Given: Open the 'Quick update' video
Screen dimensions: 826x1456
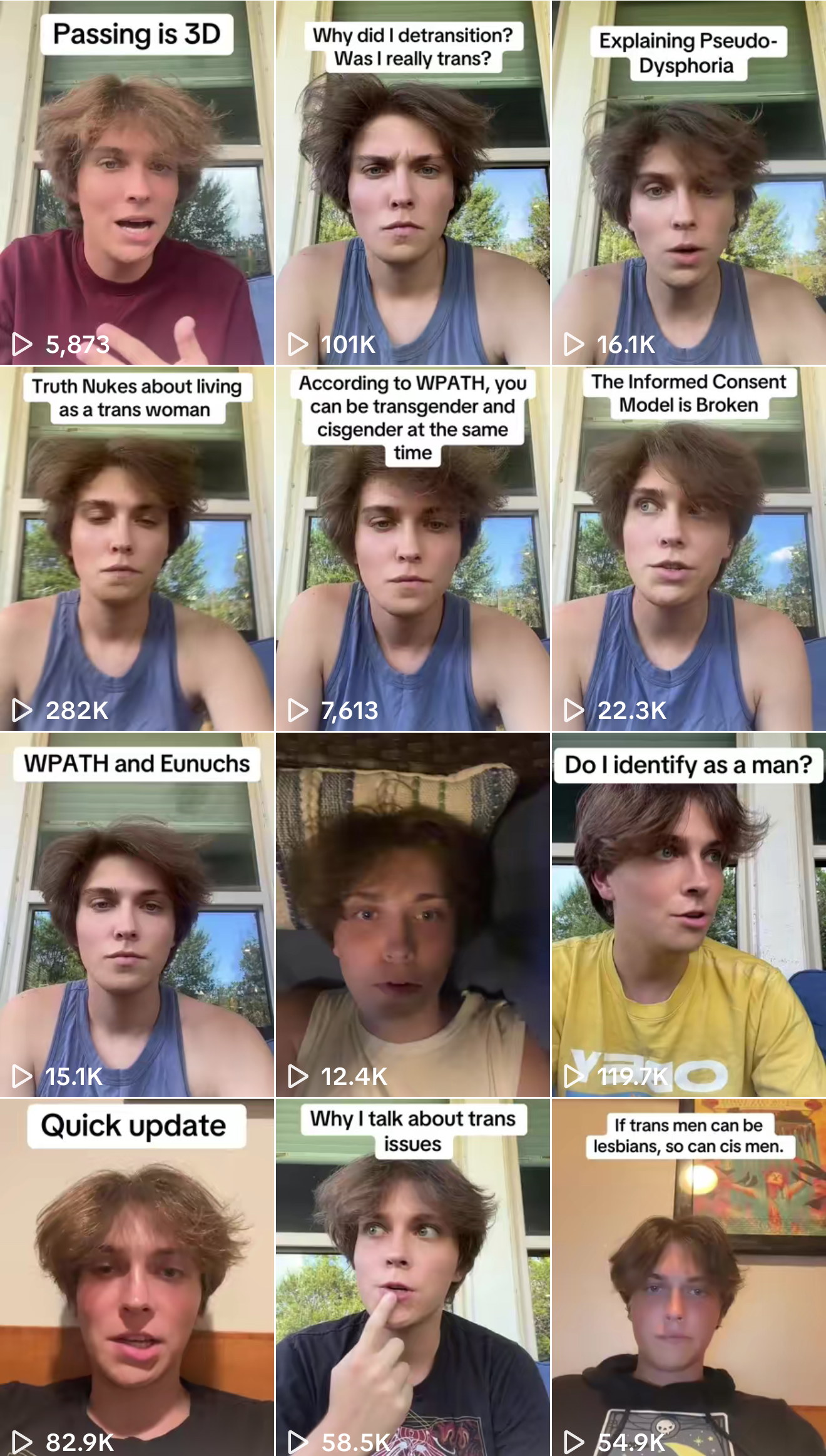Looking at the screenshot, I should tap(137, 1277).
